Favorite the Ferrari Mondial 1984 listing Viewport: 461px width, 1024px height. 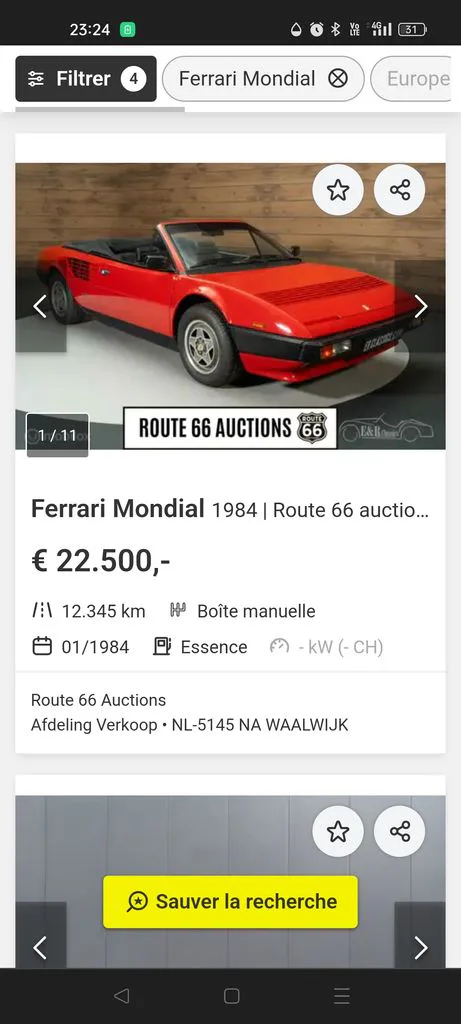pos(338,190)
